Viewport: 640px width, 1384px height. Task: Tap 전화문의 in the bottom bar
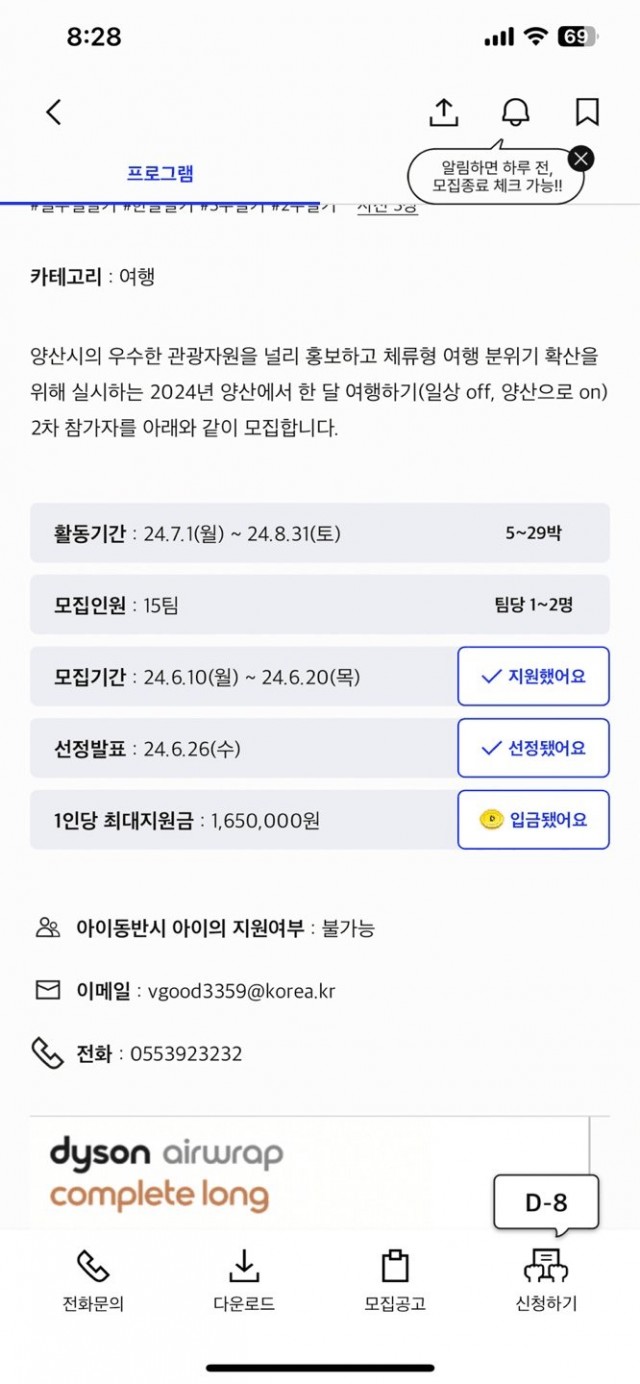[x=93, y=1281]
